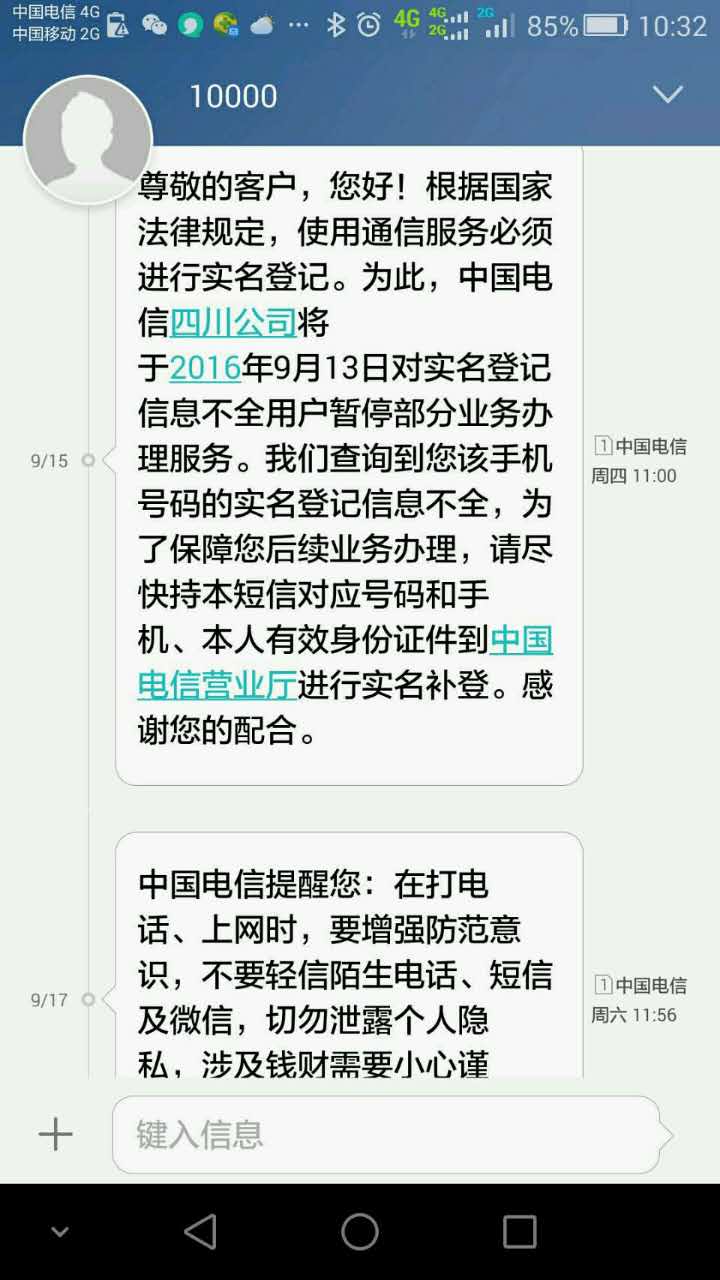Open the 中国电信营业厅 link
The image size is (720, 1280).
[x=218, y=686]
